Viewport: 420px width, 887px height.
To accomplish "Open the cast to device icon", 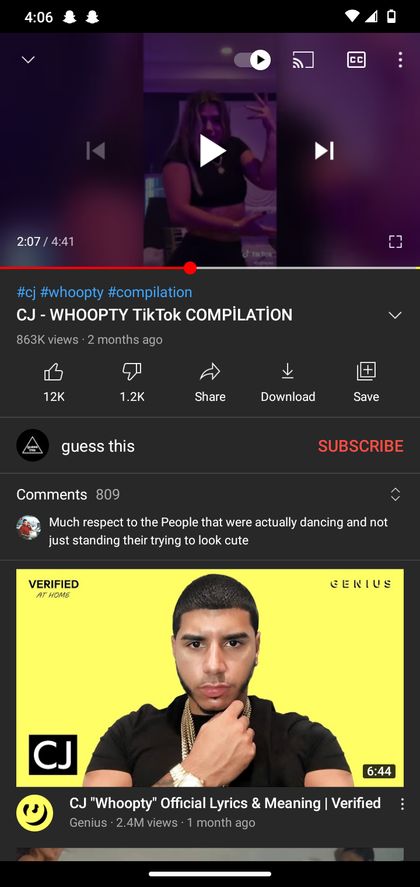I will pyautogui.click(x=303, y=60).
